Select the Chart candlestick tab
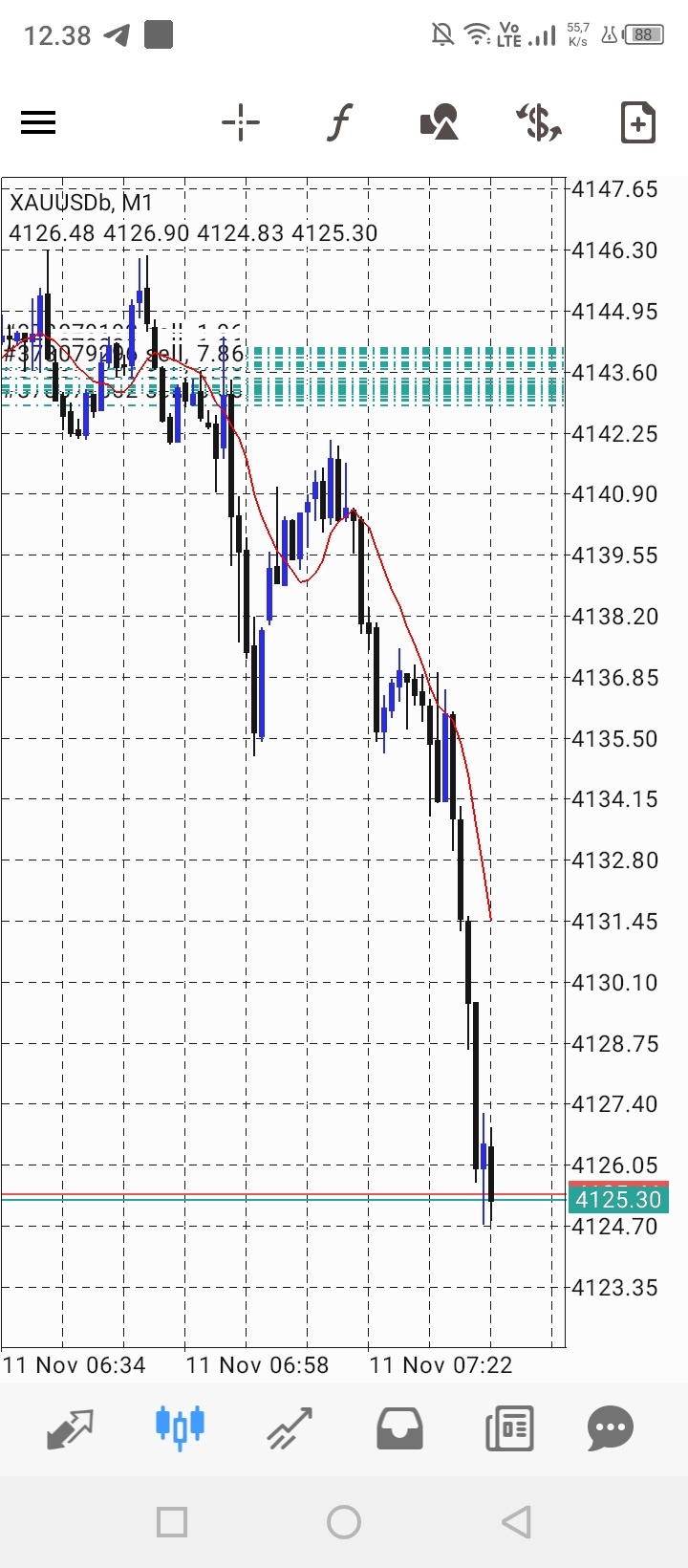Screen dimensions: 688x1568 (x=180, y=1428)
